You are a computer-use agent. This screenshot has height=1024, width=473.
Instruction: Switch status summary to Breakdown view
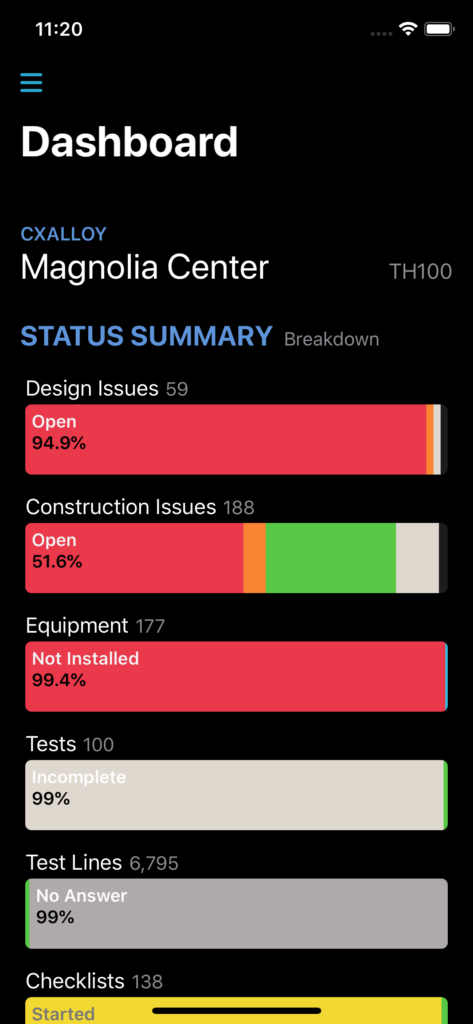(x=331, y=340)
